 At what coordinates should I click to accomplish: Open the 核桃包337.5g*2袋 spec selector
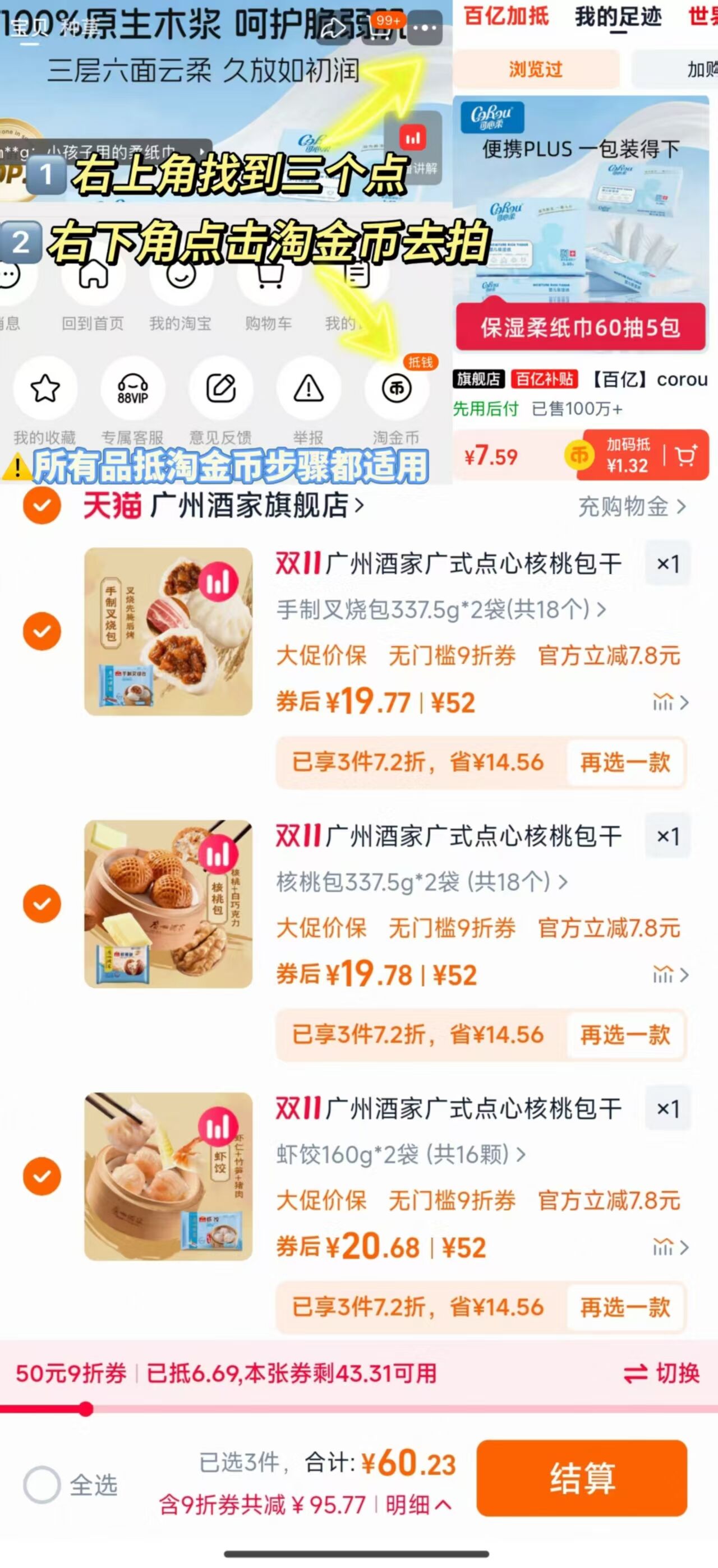(x=420, y=882)
